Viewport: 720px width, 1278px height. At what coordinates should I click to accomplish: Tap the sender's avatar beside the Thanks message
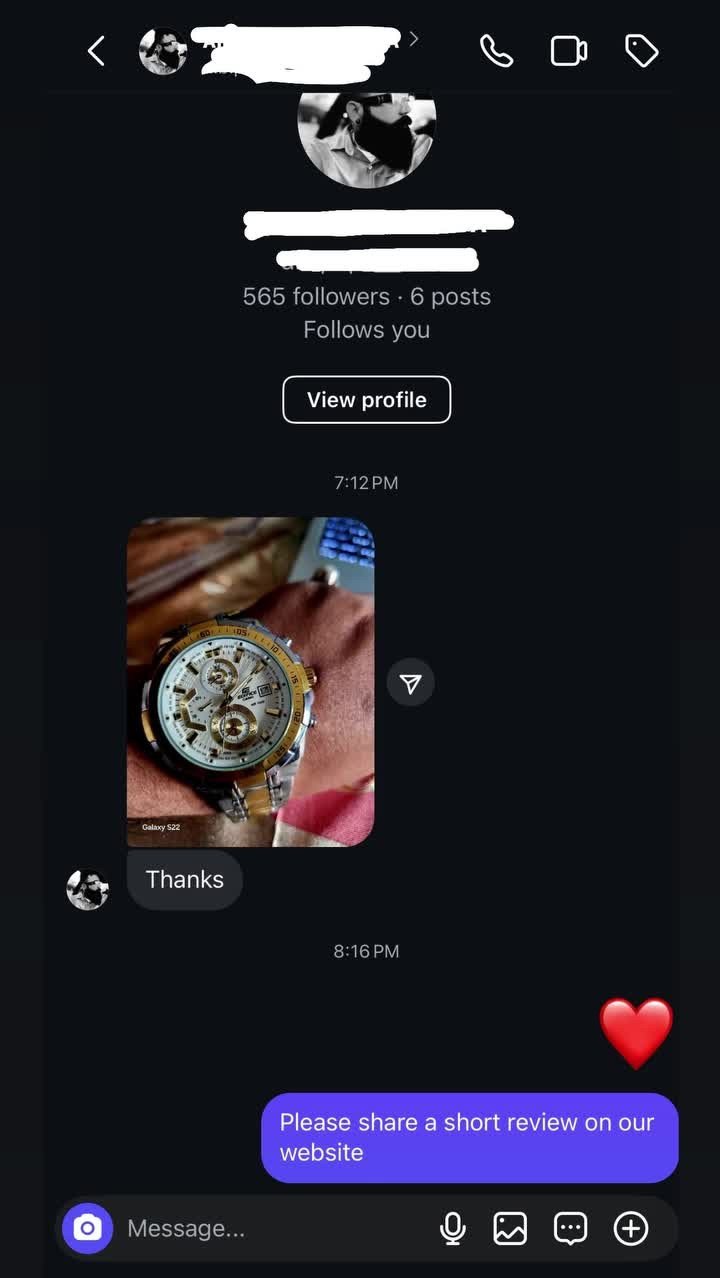tap(87, 888)
